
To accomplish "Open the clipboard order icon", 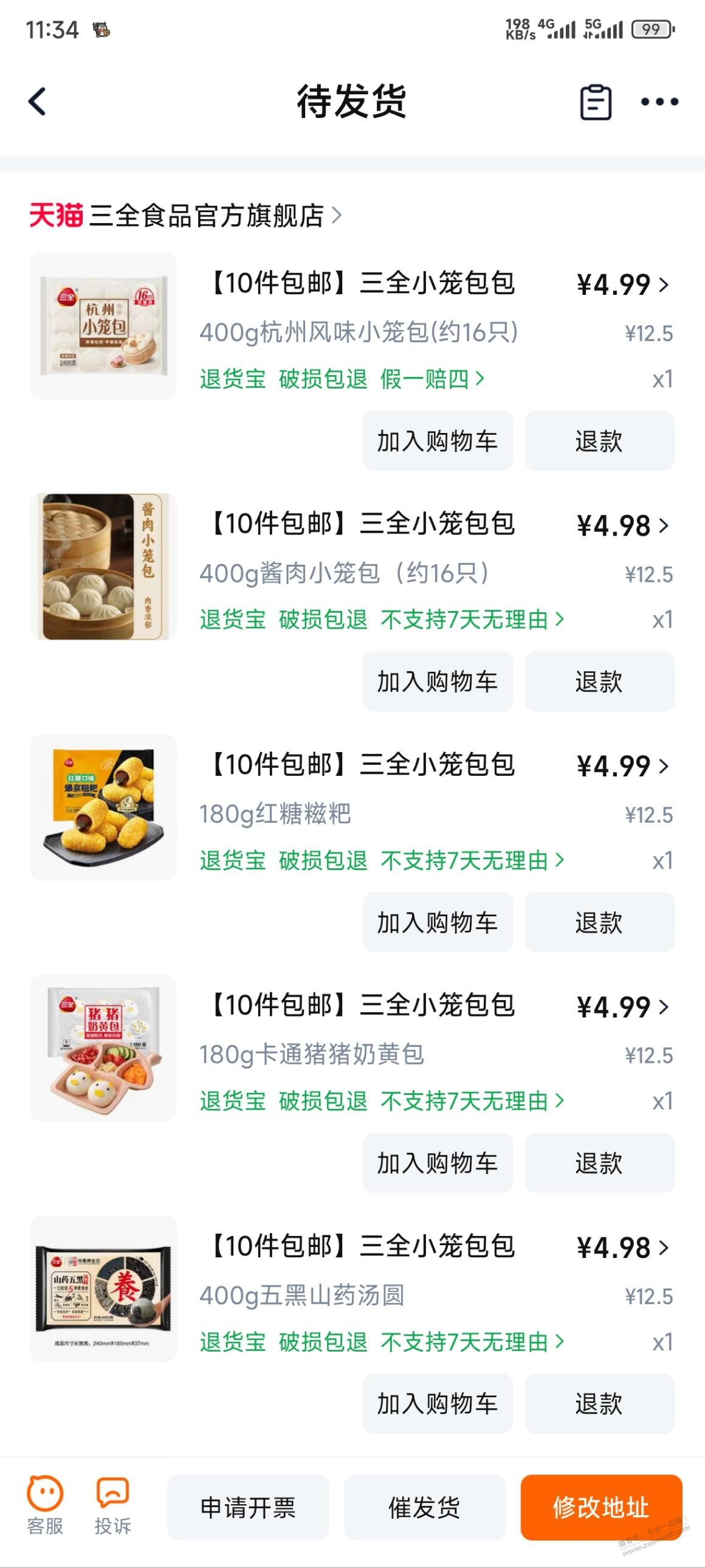I will (x=595, y=102).
